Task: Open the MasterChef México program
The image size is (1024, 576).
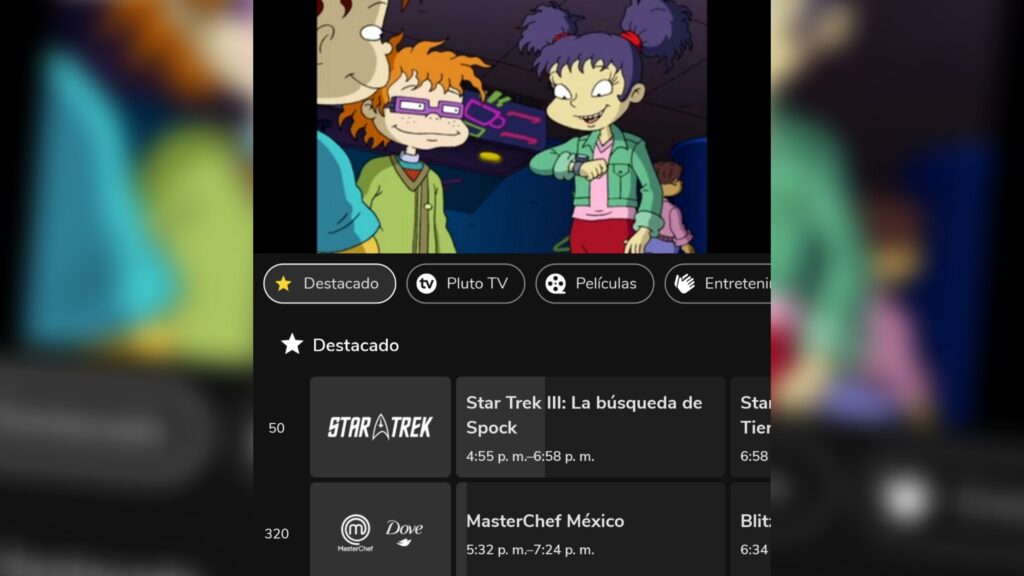Action: pyautogui.click(x=590, y=531)
